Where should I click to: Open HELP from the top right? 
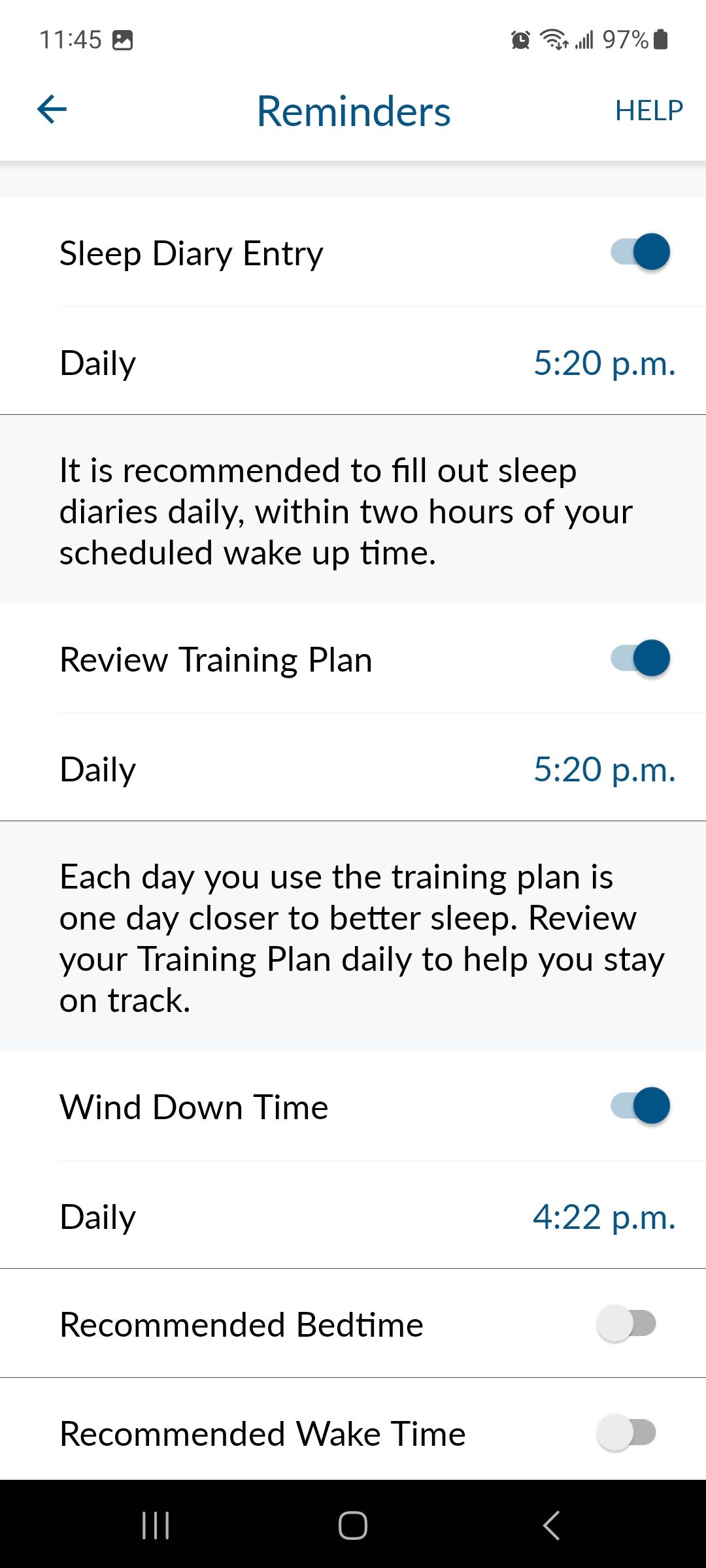(x=649, y=111)
